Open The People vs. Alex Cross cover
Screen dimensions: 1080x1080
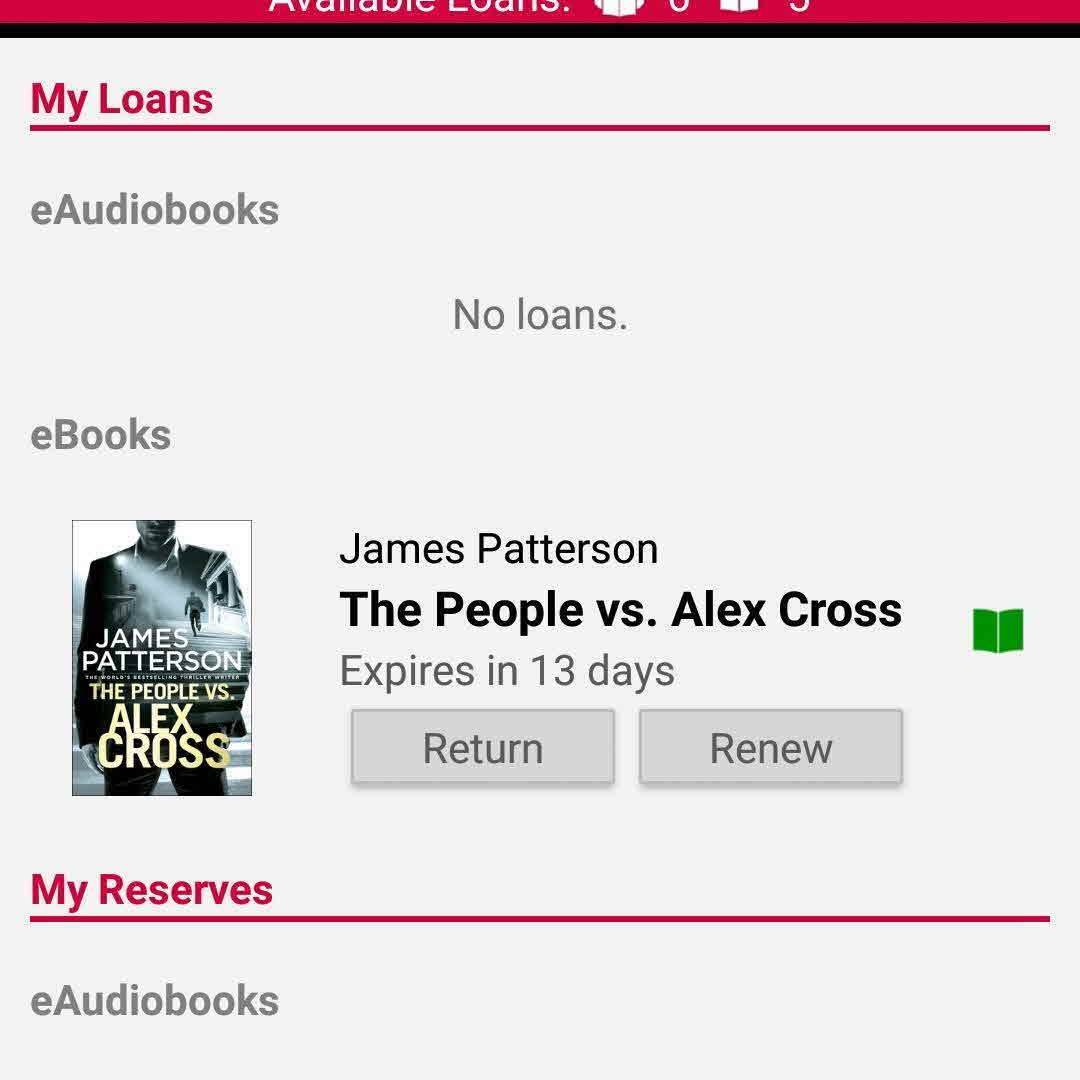pyautogui.click(x=162, y=658)
